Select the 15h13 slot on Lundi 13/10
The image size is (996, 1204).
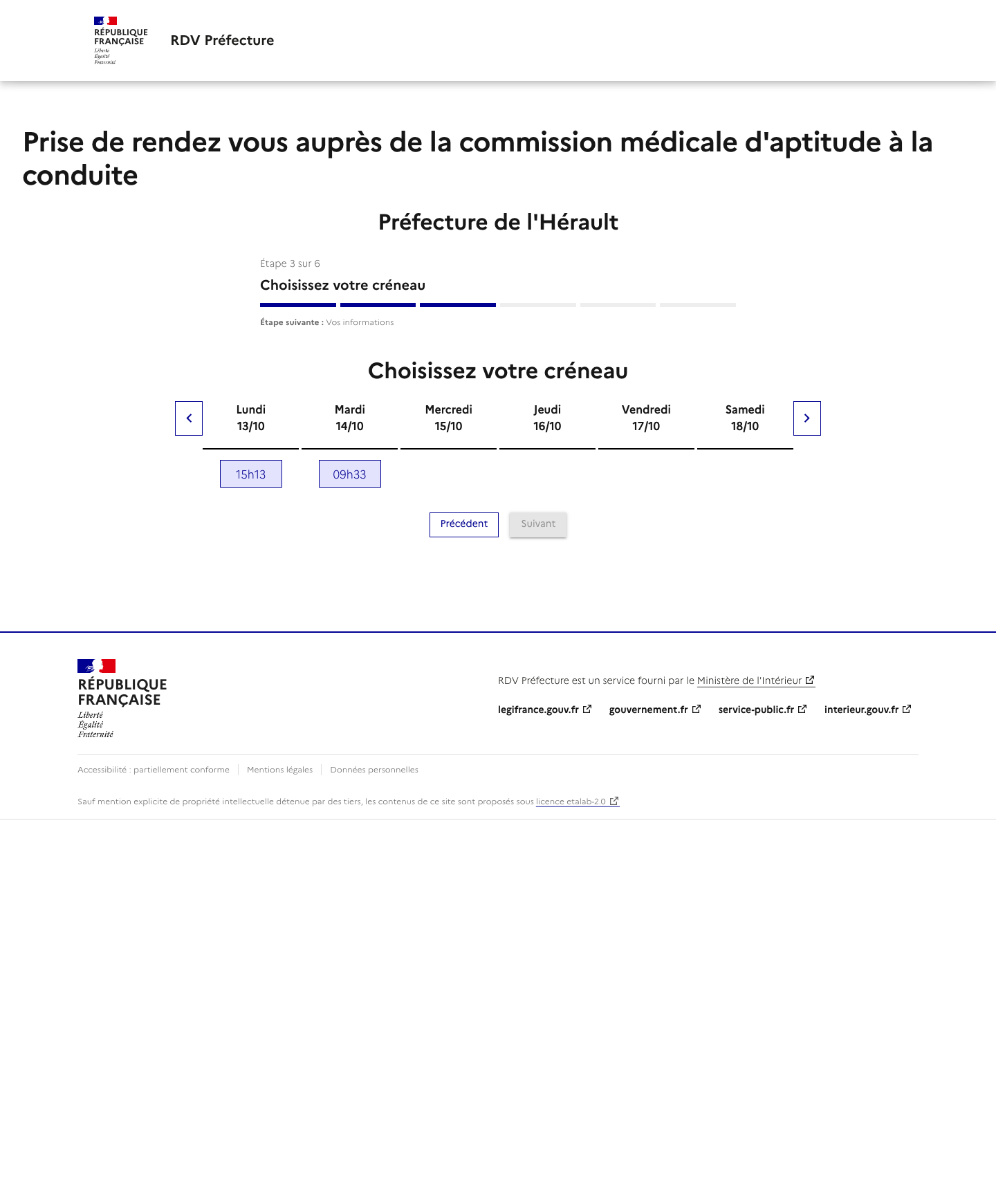click(x=251, y=474)
